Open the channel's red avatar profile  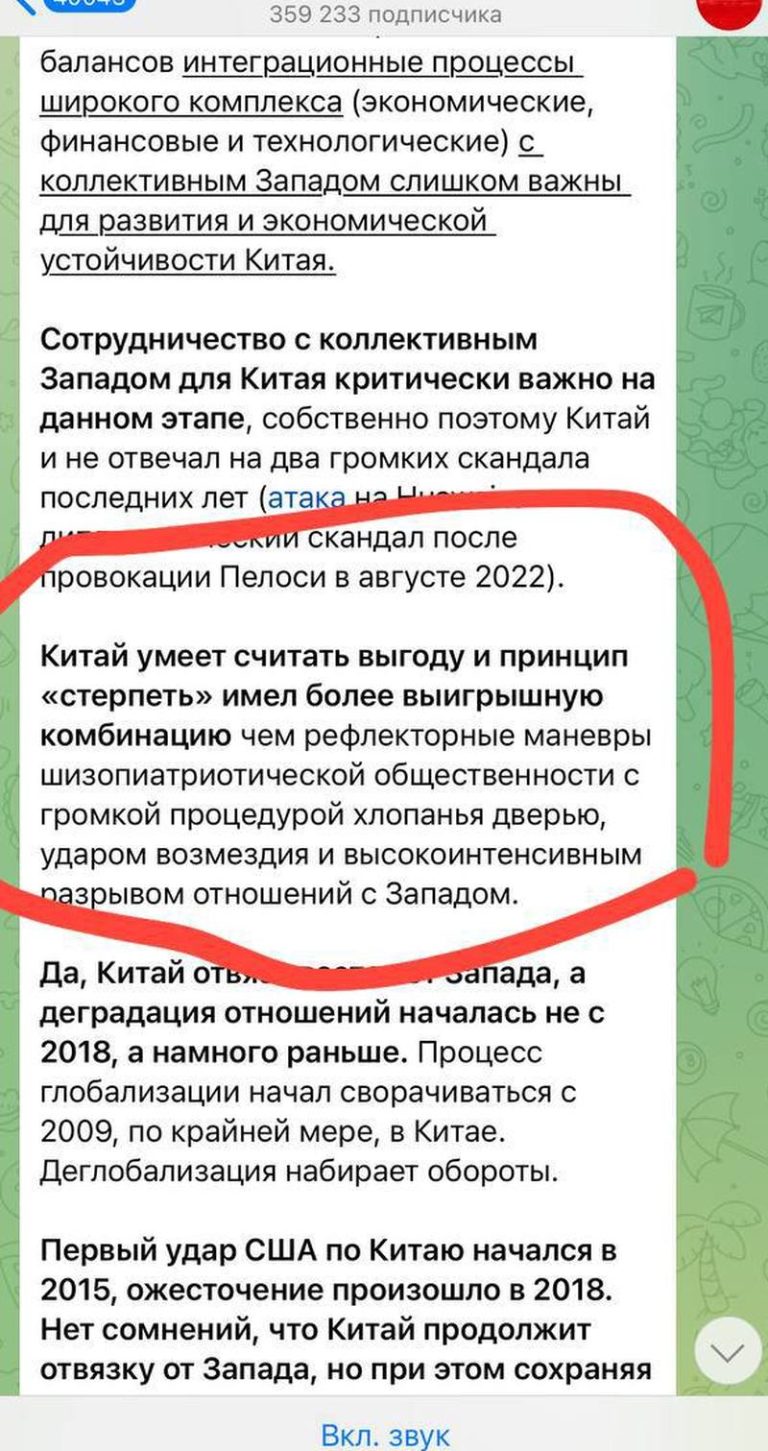[x=728, y=10]
